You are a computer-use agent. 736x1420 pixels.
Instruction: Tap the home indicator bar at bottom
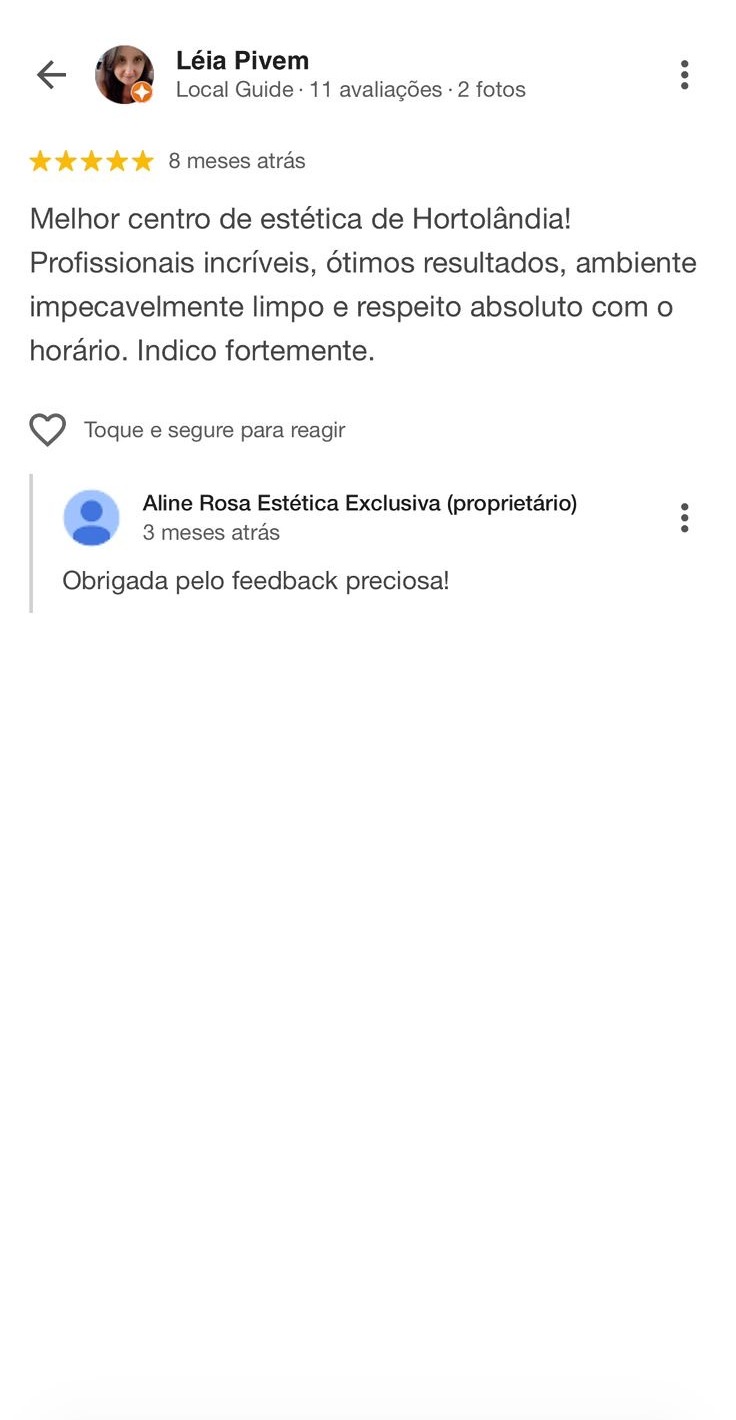pyautogui.click(x=368, y=1405)
